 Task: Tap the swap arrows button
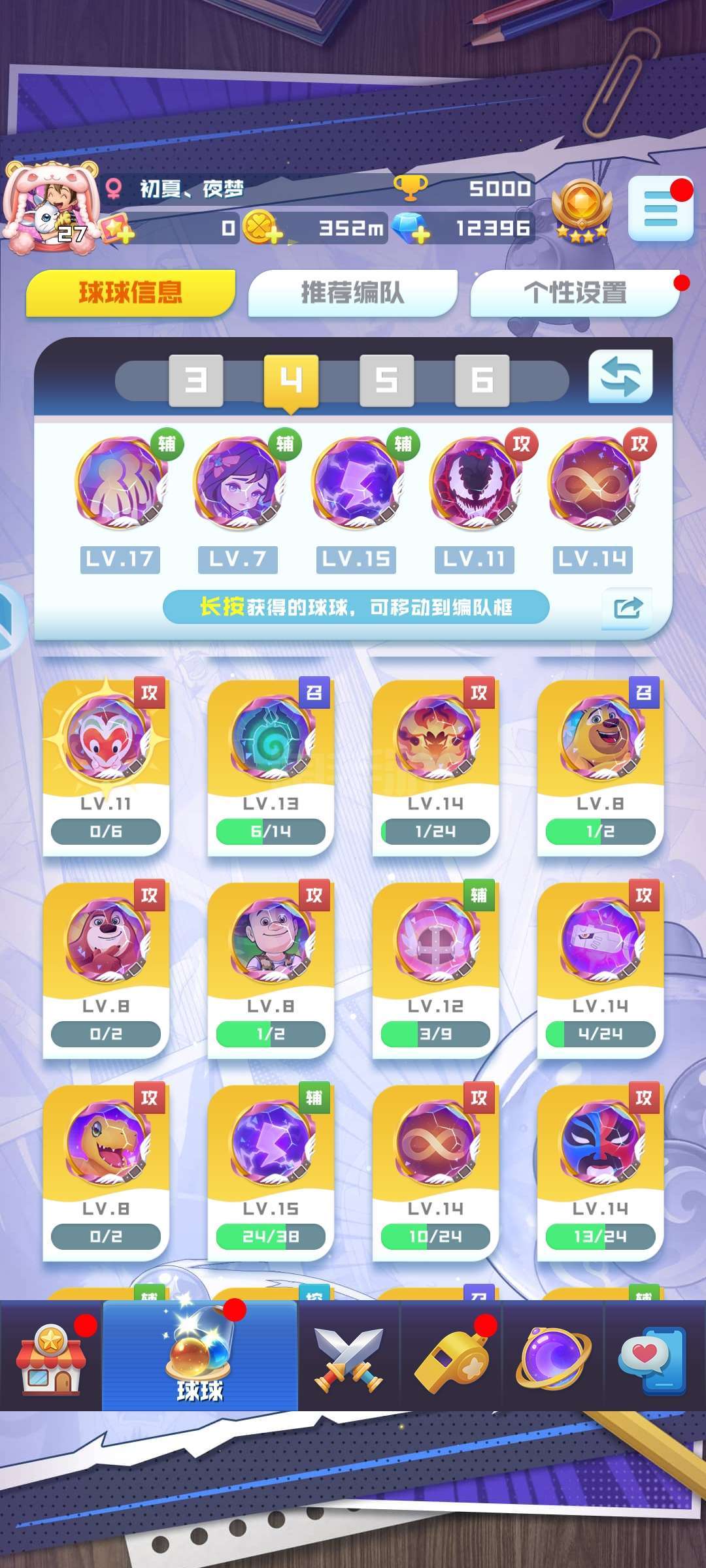620,376
